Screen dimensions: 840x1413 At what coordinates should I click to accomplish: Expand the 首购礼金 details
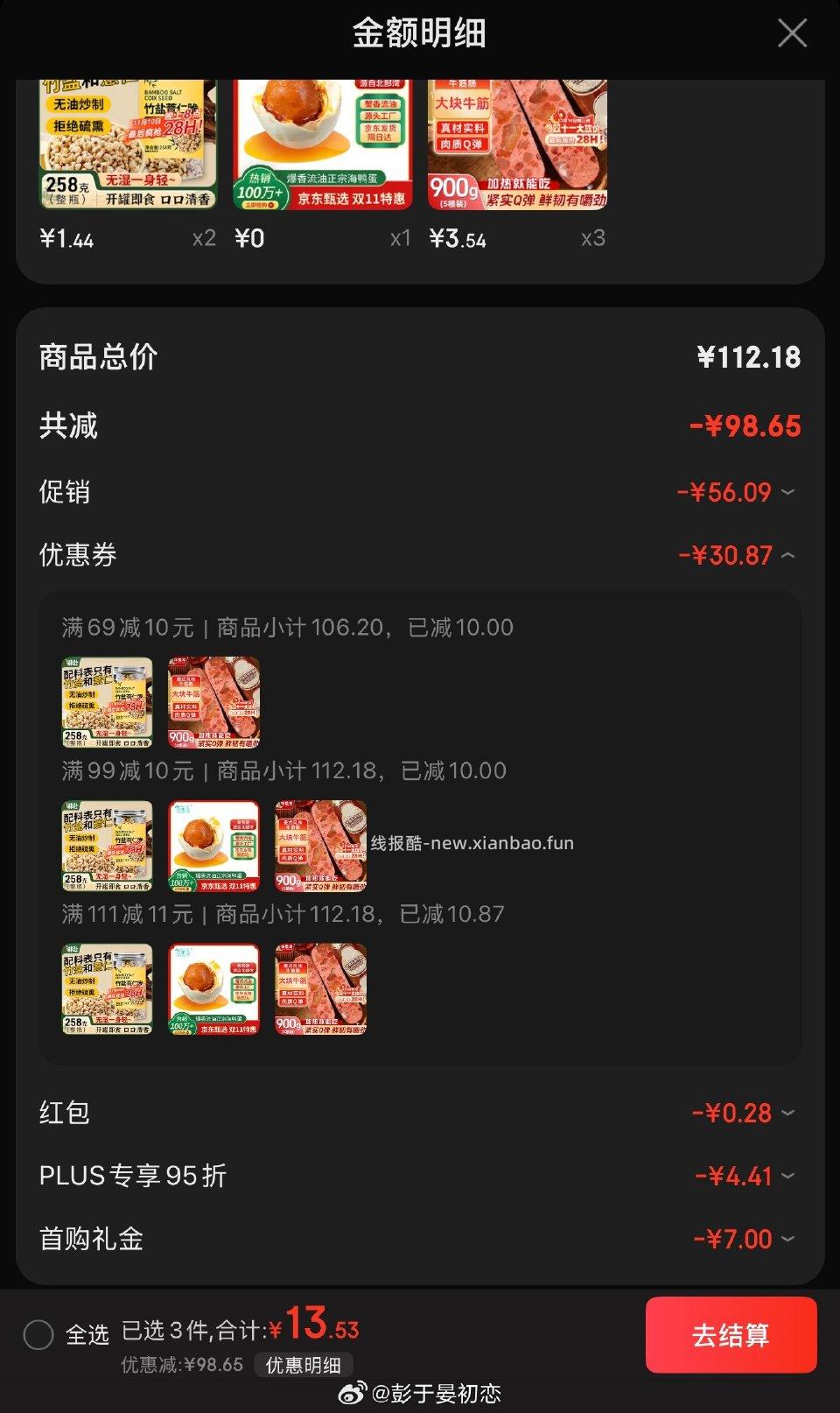tap(789, 1239)
